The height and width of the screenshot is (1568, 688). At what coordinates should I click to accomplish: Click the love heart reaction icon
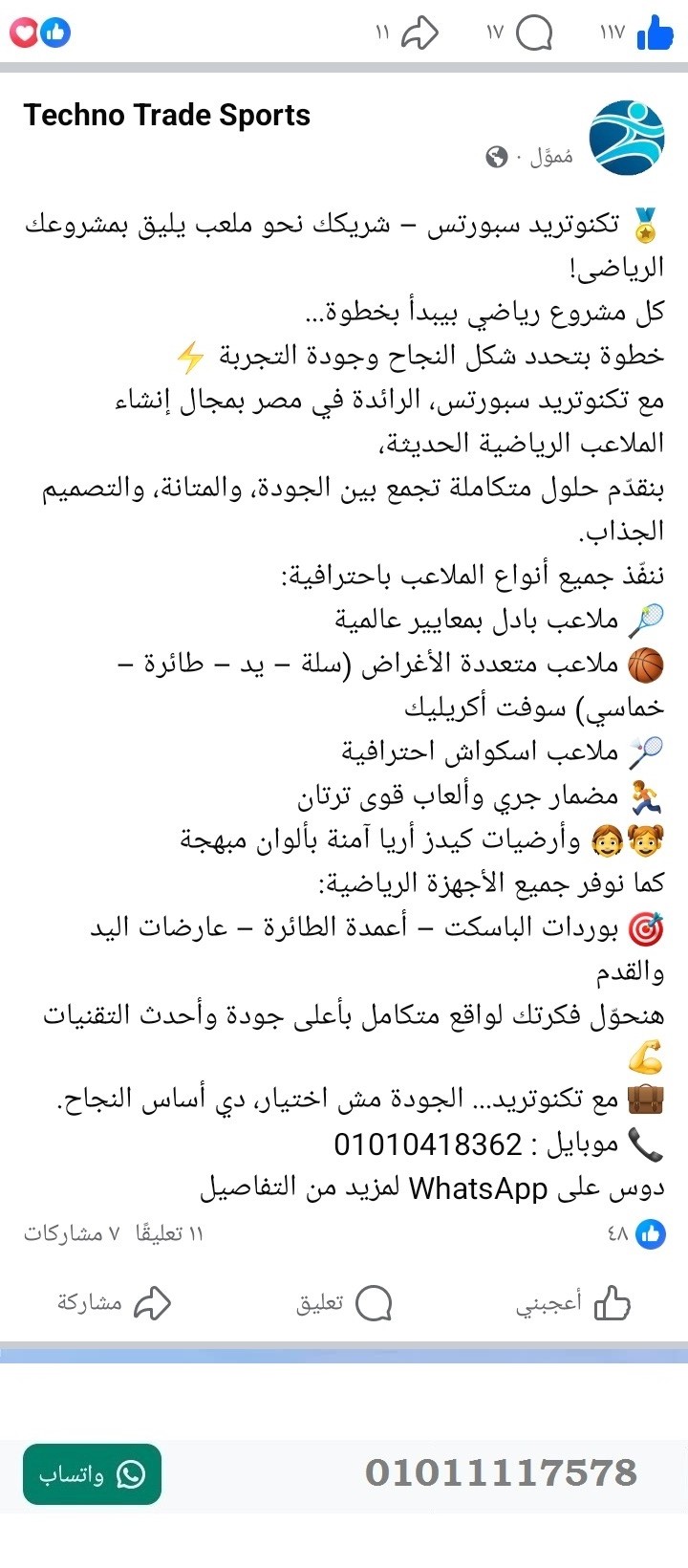point(26,32)
